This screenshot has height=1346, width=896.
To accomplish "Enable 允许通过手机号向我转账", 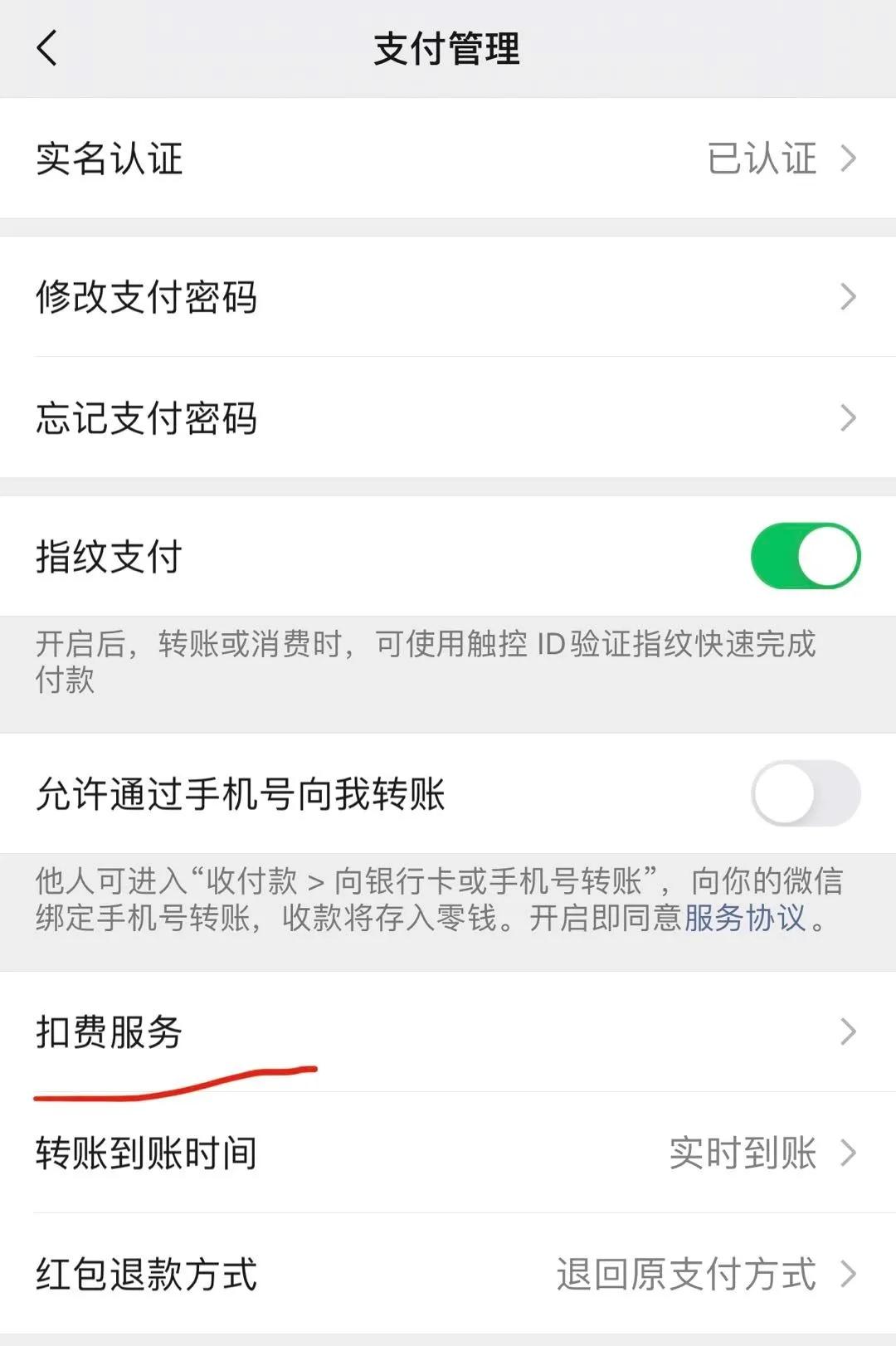I will 805,794.
